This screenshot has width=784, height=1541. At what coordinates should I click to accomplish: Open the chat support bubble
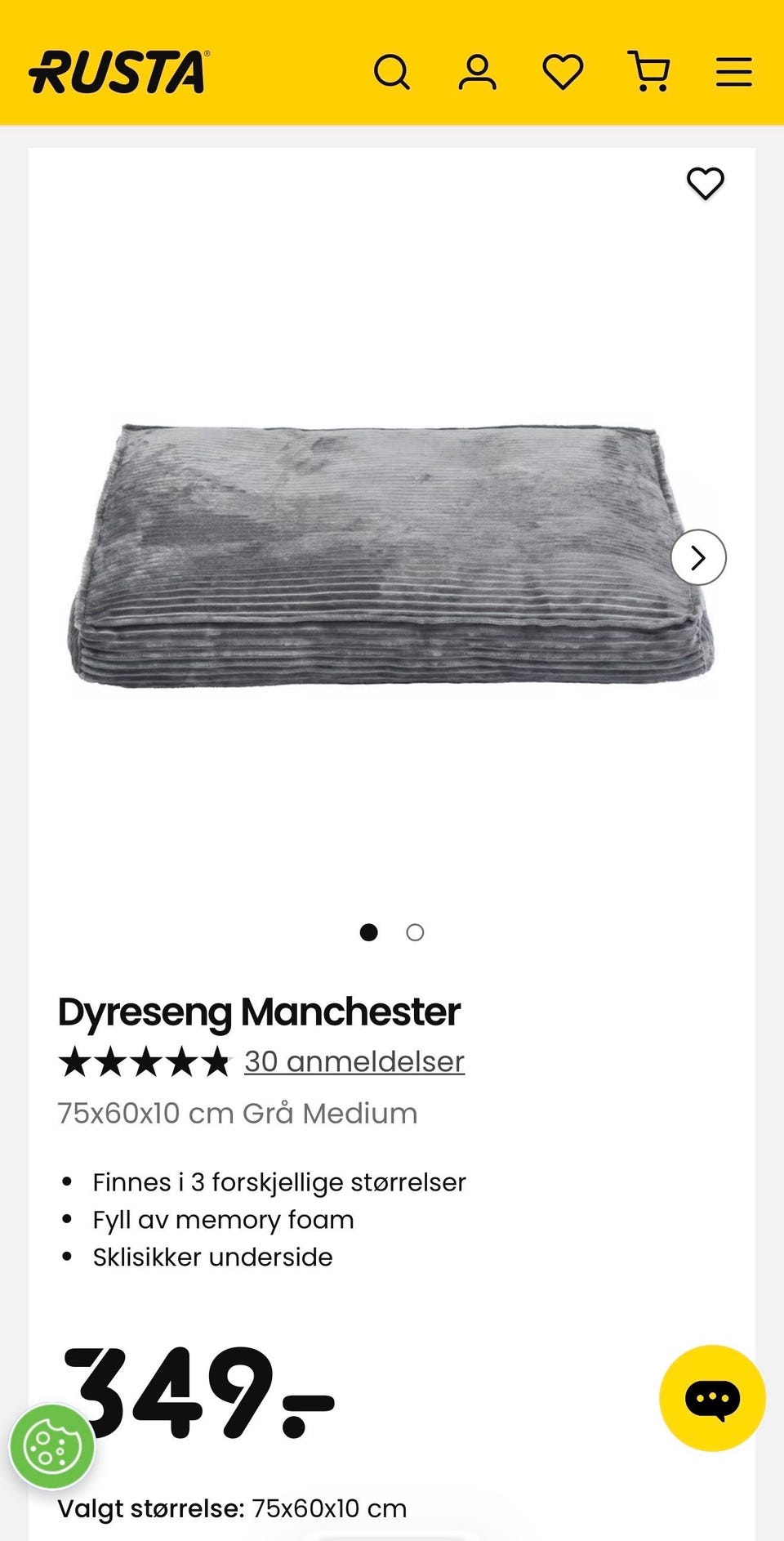[712, 1398]
